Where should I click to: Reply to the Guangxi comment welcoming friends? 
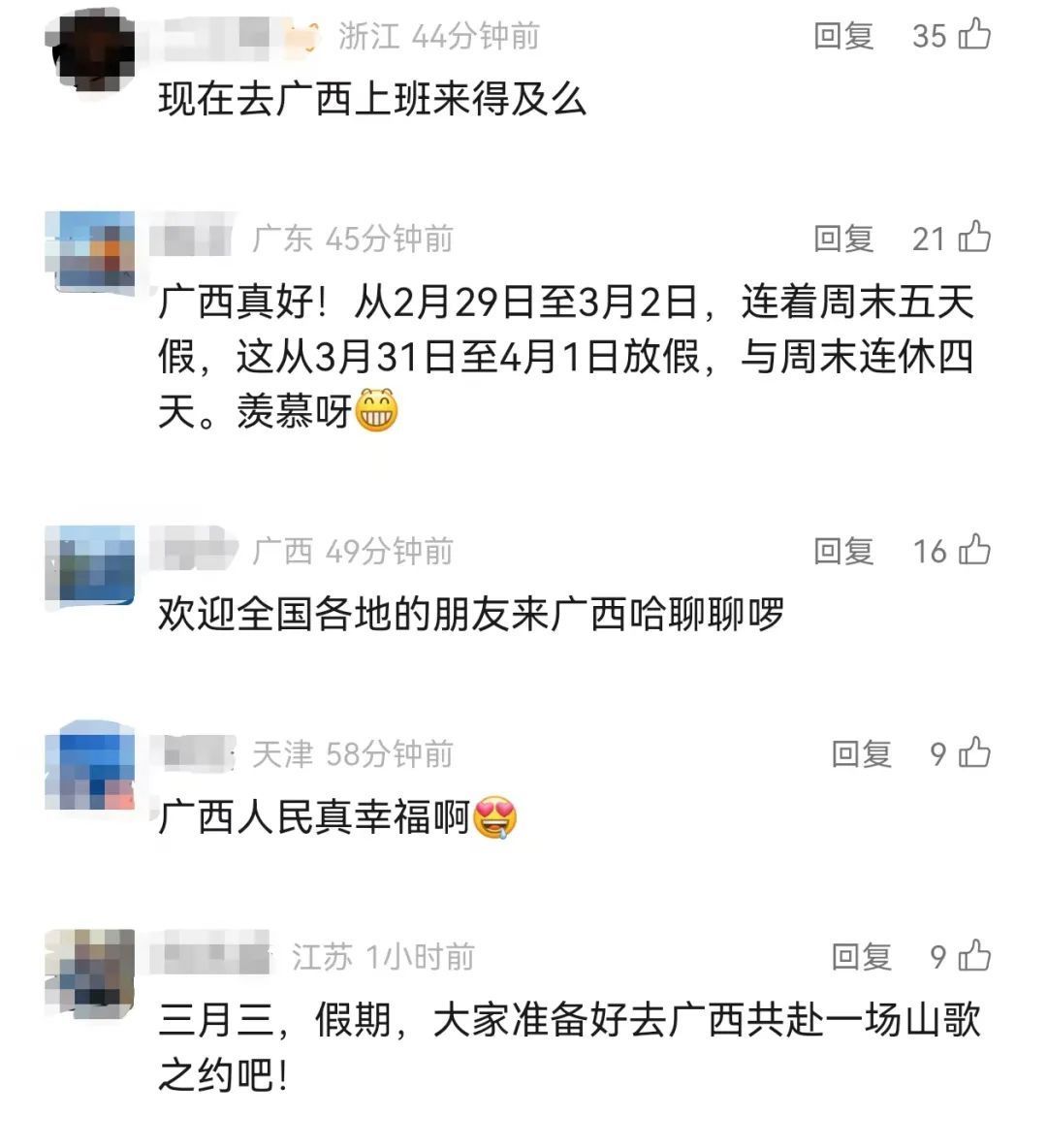tap(843, 552)
